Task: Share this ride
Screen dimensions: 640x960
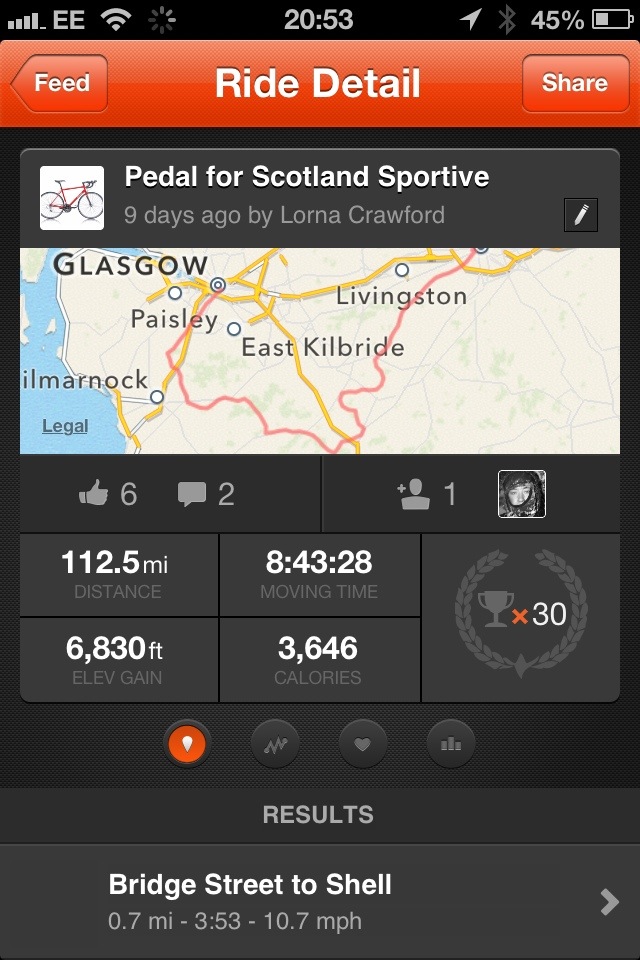Action: pos(574,83)
